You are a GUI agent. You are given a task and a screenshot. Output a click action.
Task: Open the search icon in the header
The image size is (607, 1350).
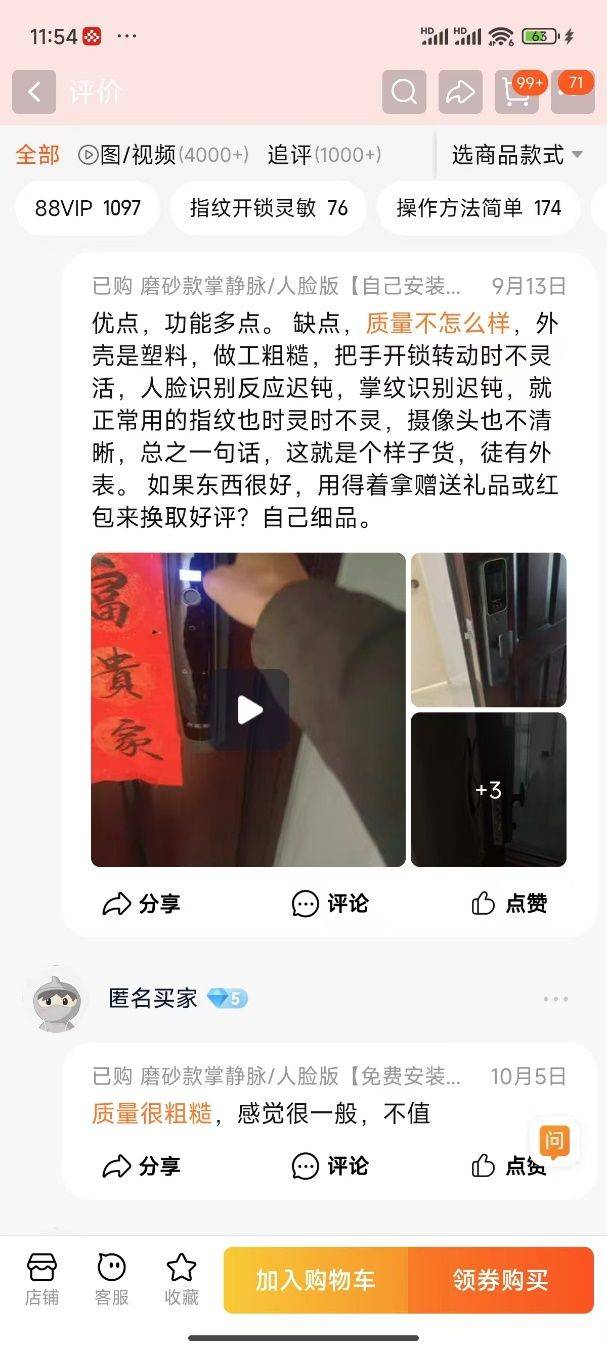(404, 92)
